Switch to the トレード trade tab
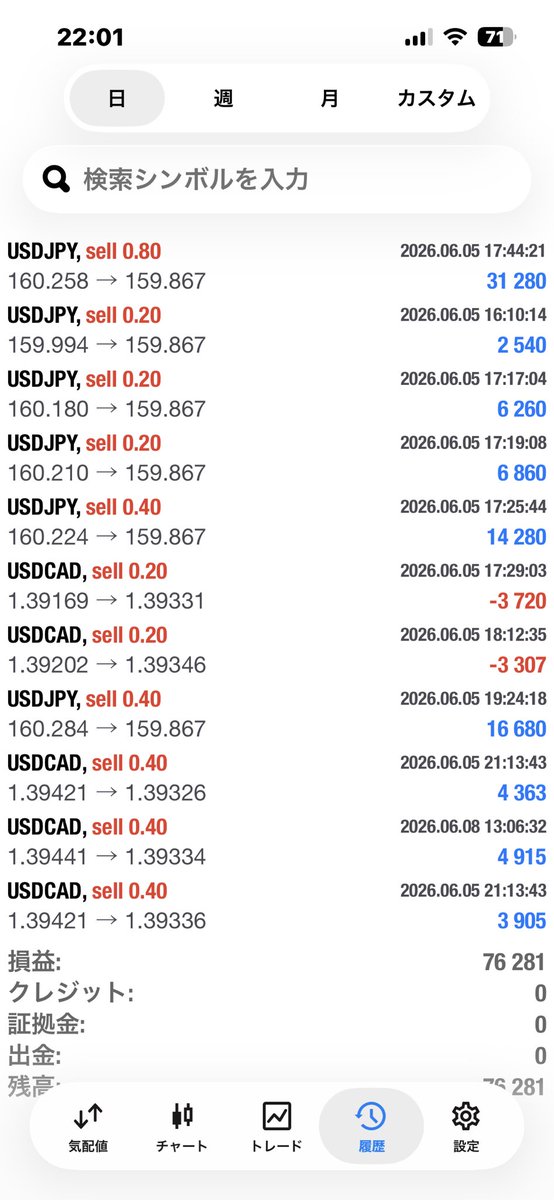554x1200 pixels. pyautogui.click(x=277, y=1126)
